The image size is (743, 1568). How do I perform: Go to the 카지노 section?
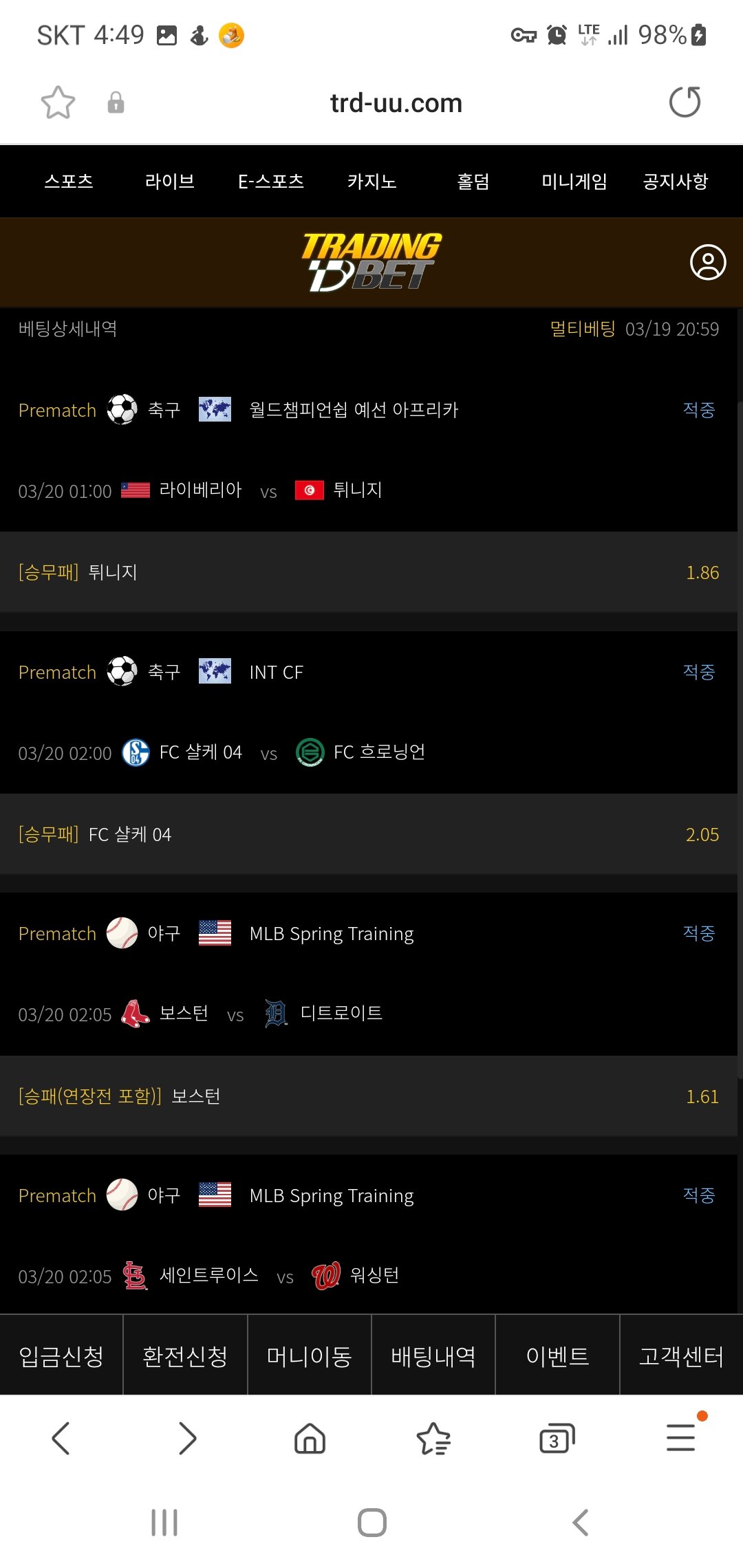point(371,182)
